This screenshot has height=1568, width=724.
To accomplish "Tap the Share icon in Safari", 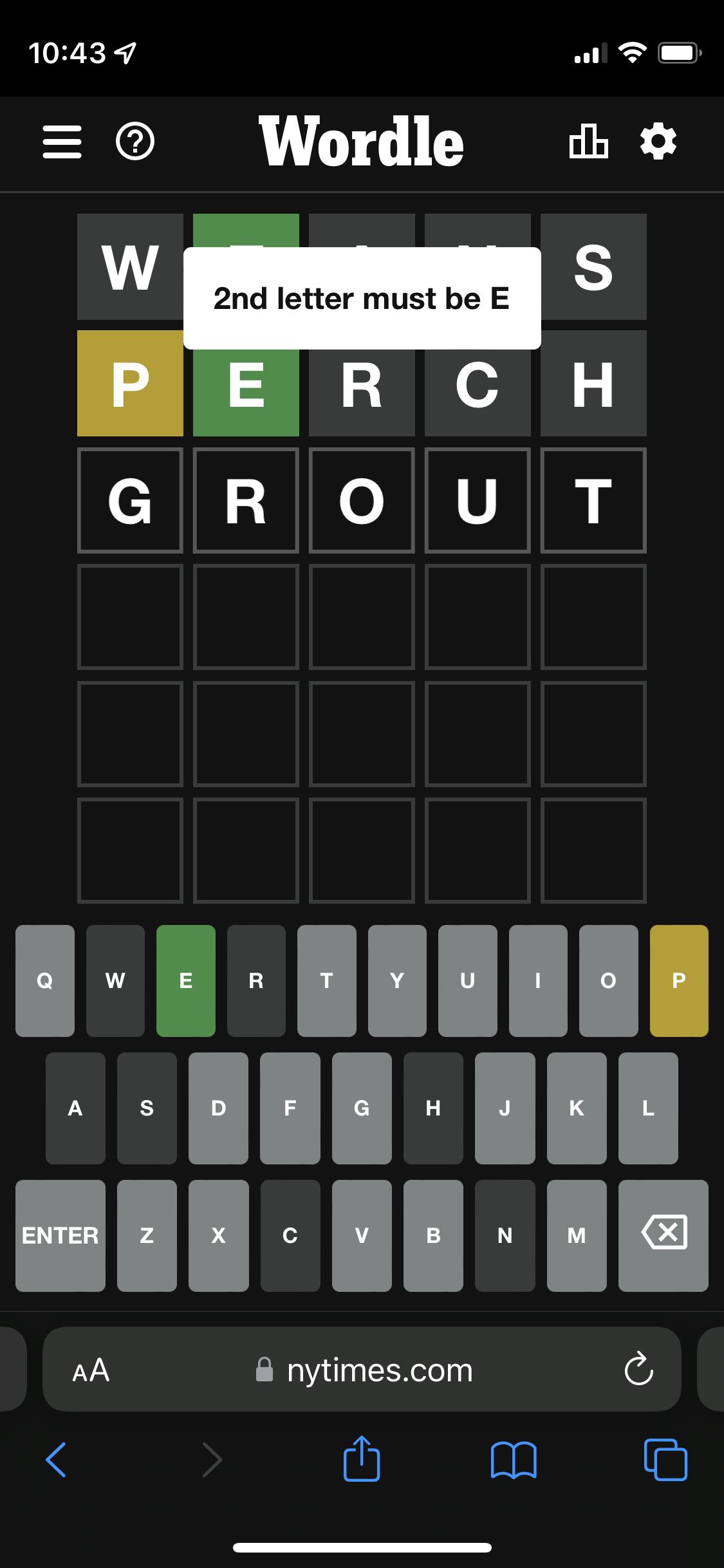I will point(362,1461).
